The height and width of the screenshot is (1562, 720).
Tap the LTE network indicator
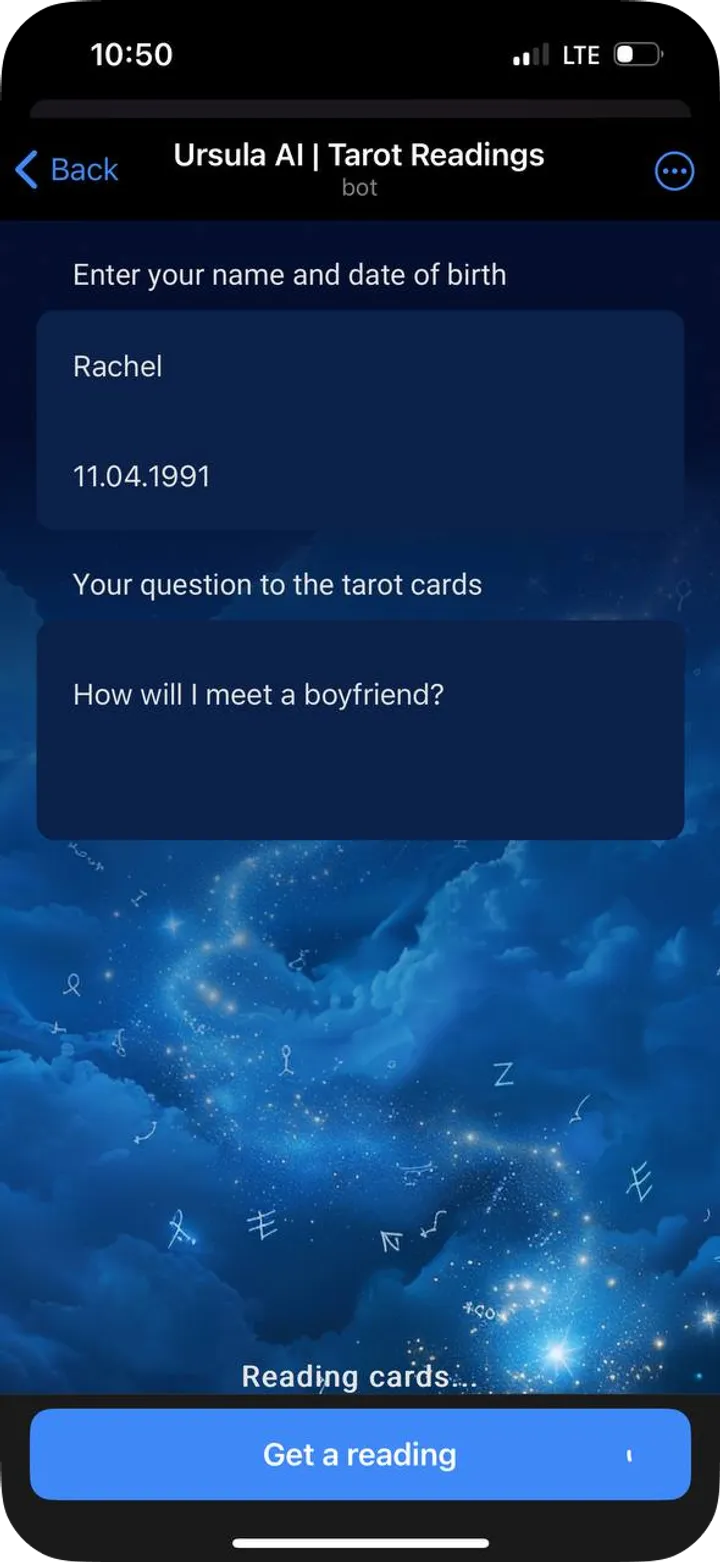[580, 55]
